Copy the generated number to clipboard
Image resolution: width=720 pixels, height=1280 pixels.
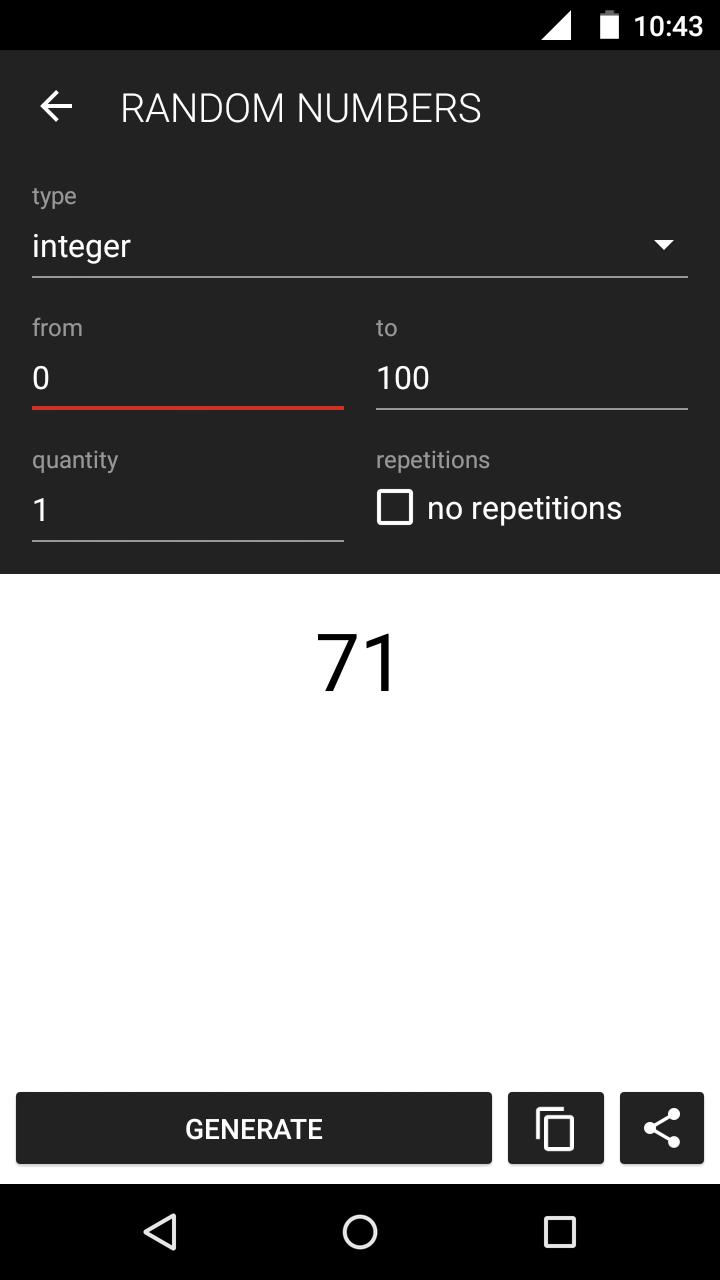(x=556, y=1128)
